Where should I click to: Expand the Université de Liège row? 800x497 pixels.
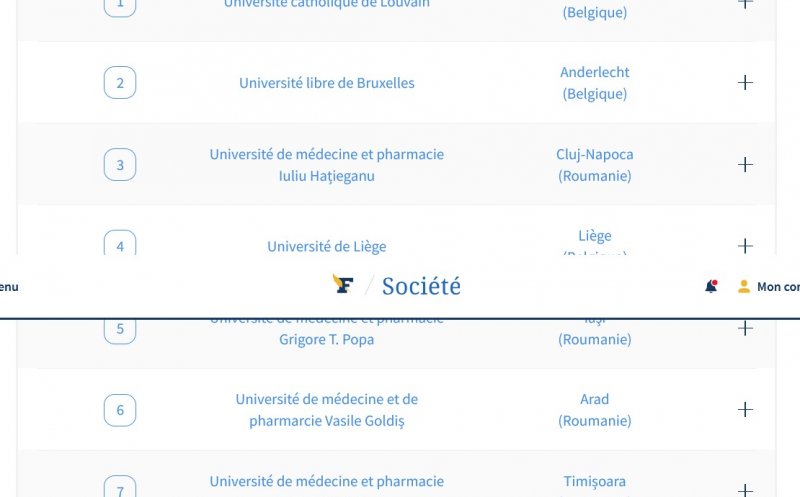pos(745,246)
